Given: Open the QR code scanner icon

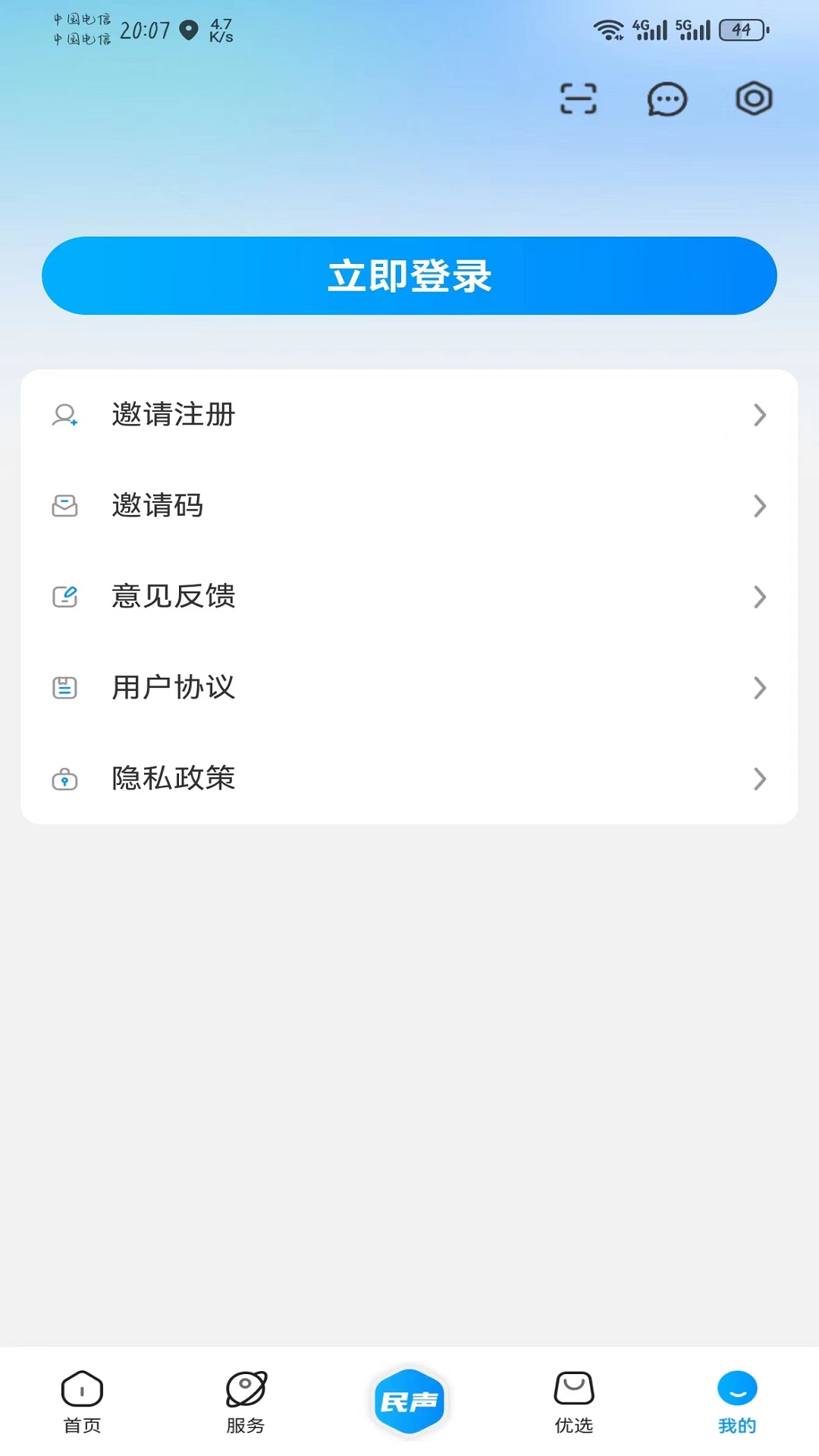Looking at the screenshot, I should point(578,99).
